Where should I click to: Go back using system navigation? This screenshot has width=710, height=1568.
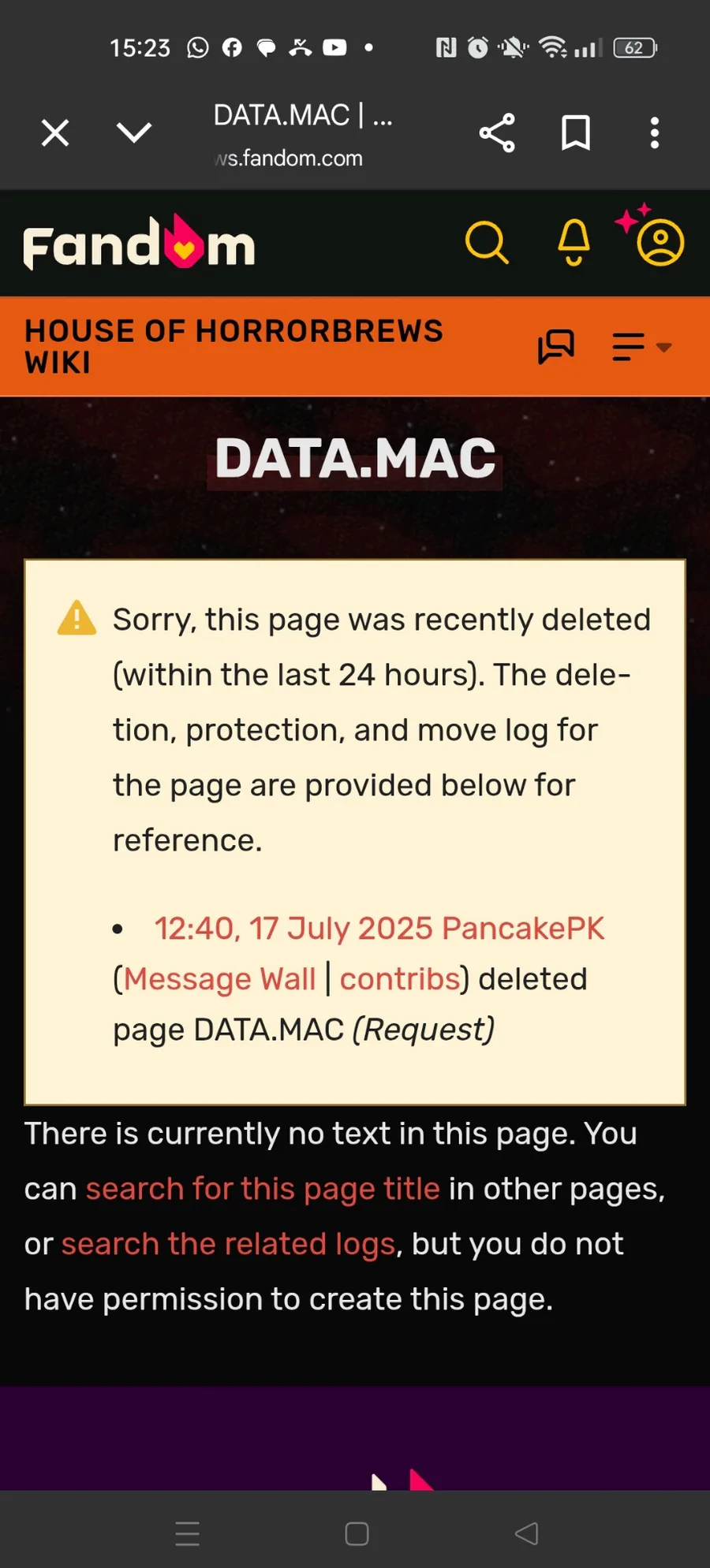click(526, 1533)
